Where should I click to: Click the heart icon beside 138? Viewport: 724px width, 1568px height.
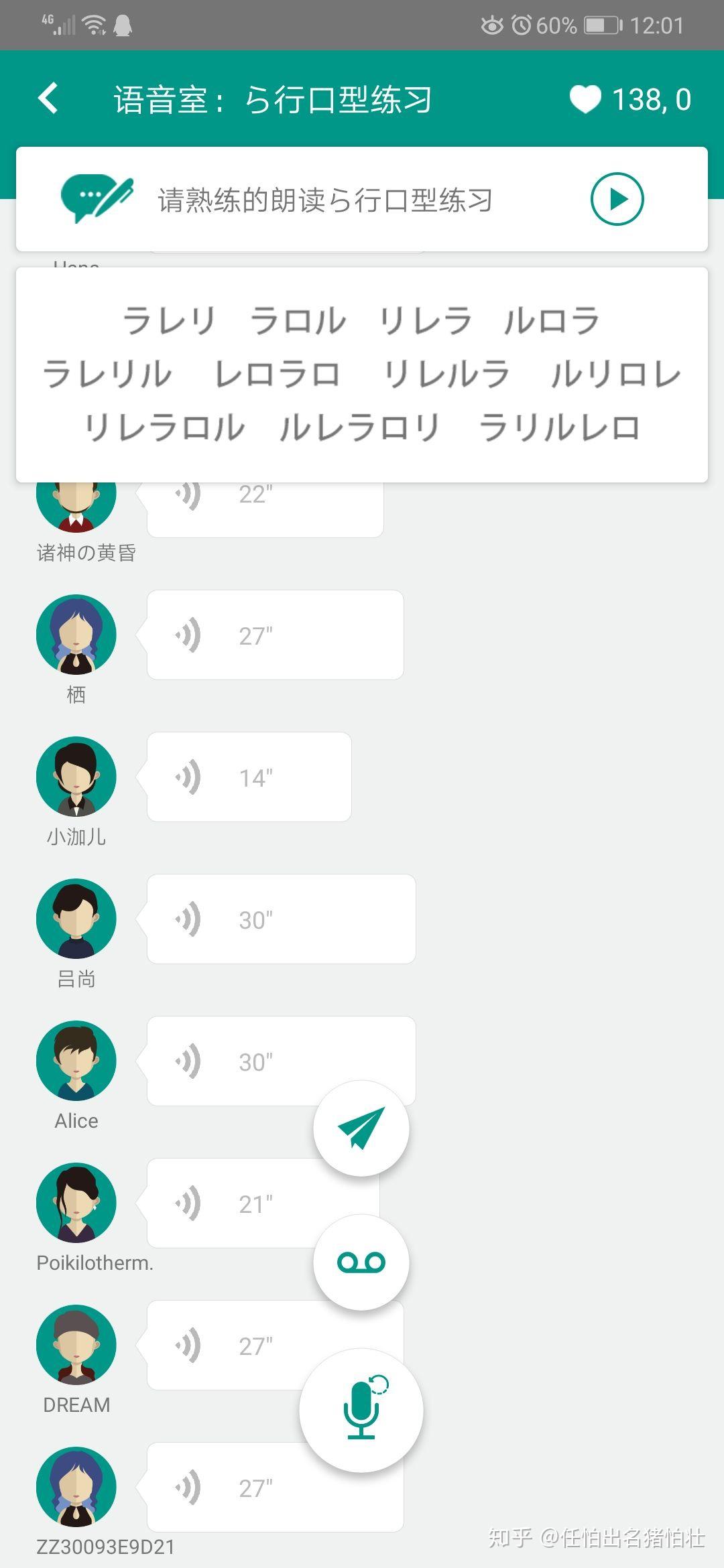[586, 99]
